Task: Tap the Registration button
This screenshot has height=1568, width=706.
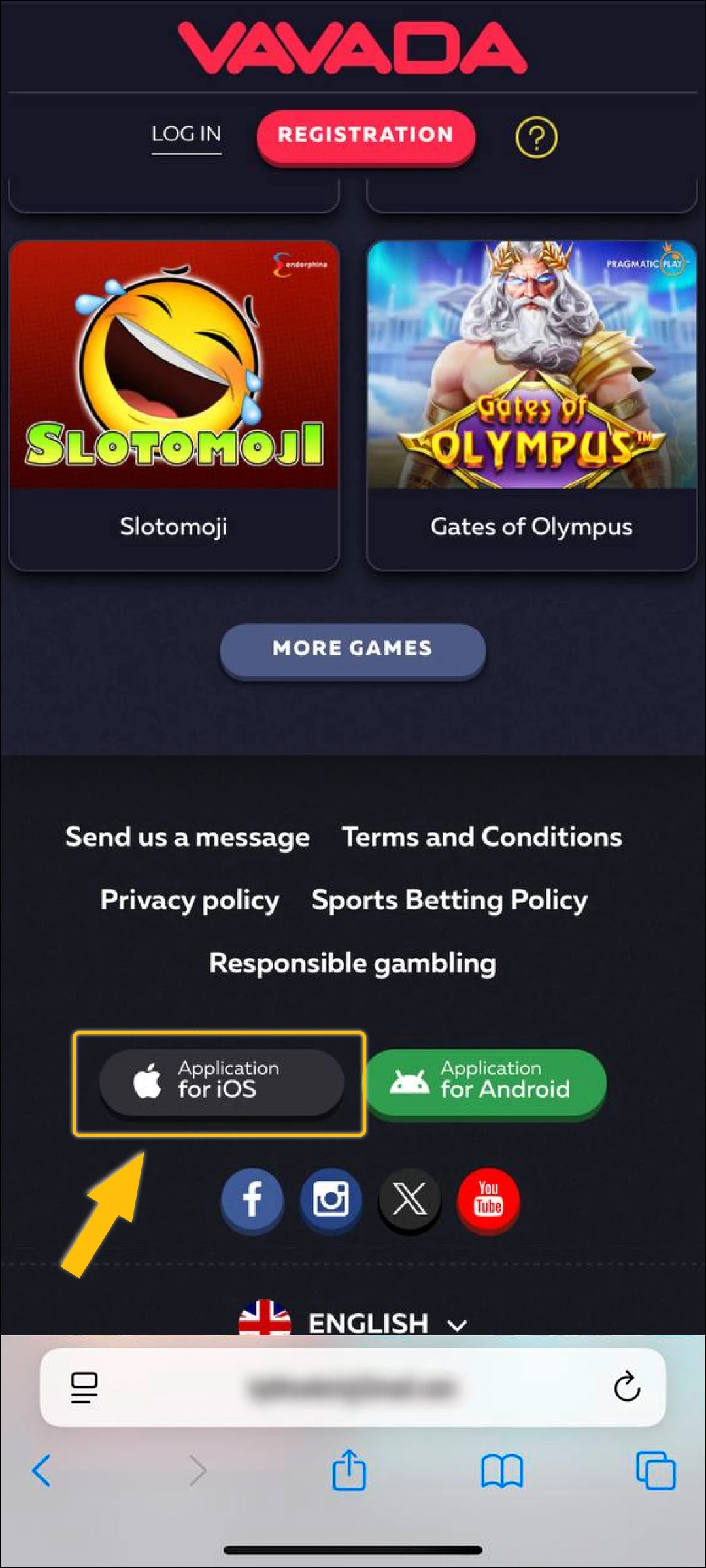Action: 365,135
